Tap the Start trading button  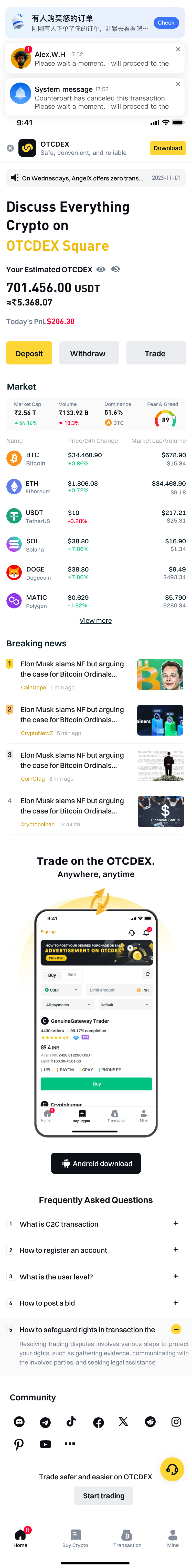[x=103, y=1495]
